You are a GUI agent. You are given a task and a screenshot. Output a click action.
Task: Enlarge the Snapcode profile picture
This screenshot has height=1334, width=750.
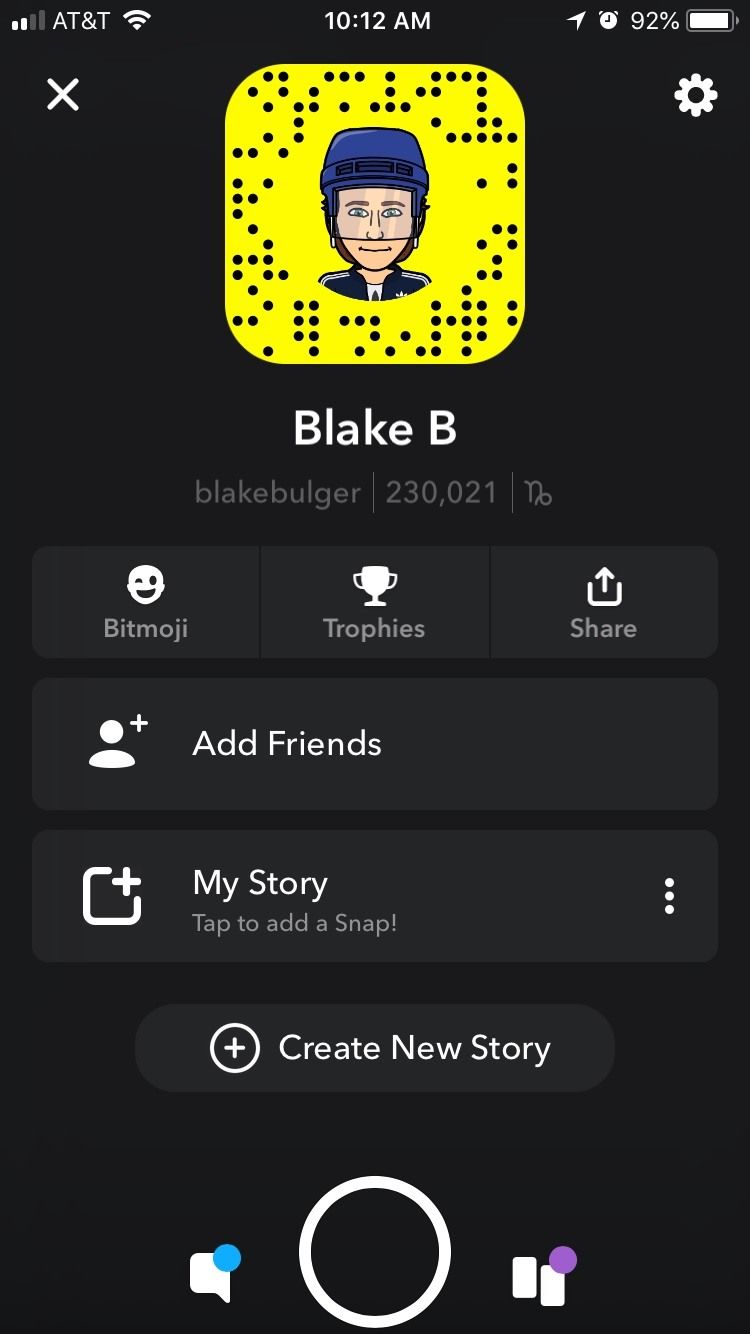(375, 214)
